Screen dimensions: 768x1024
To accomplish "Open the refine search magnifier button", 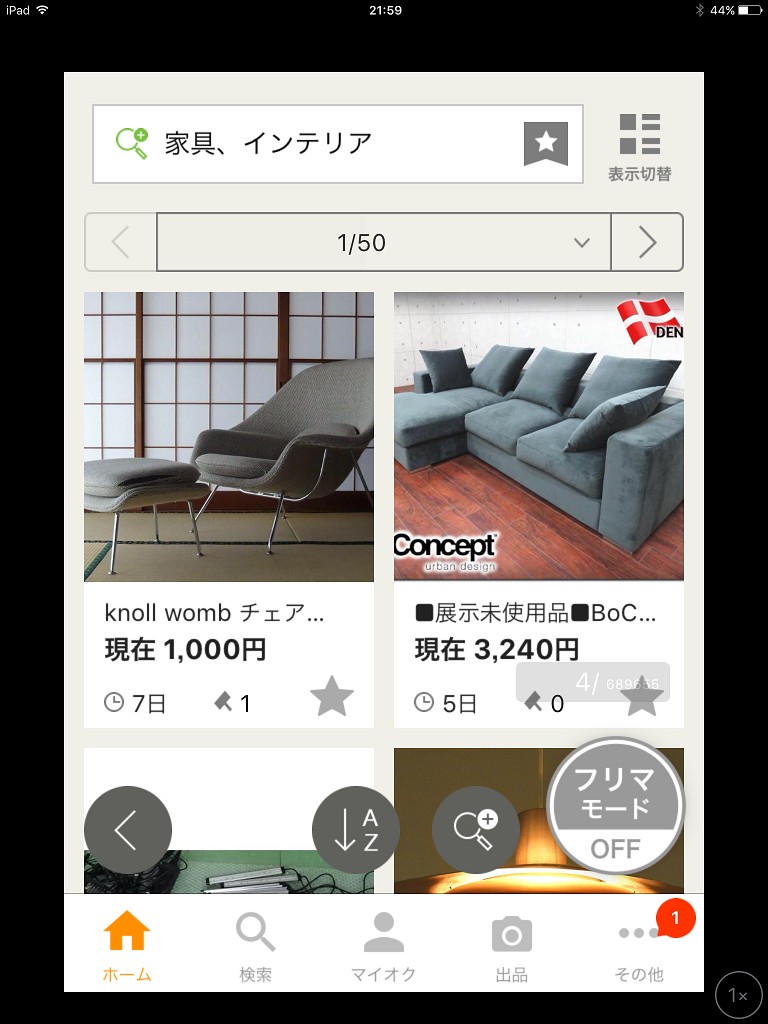I will tap(476, 830).
